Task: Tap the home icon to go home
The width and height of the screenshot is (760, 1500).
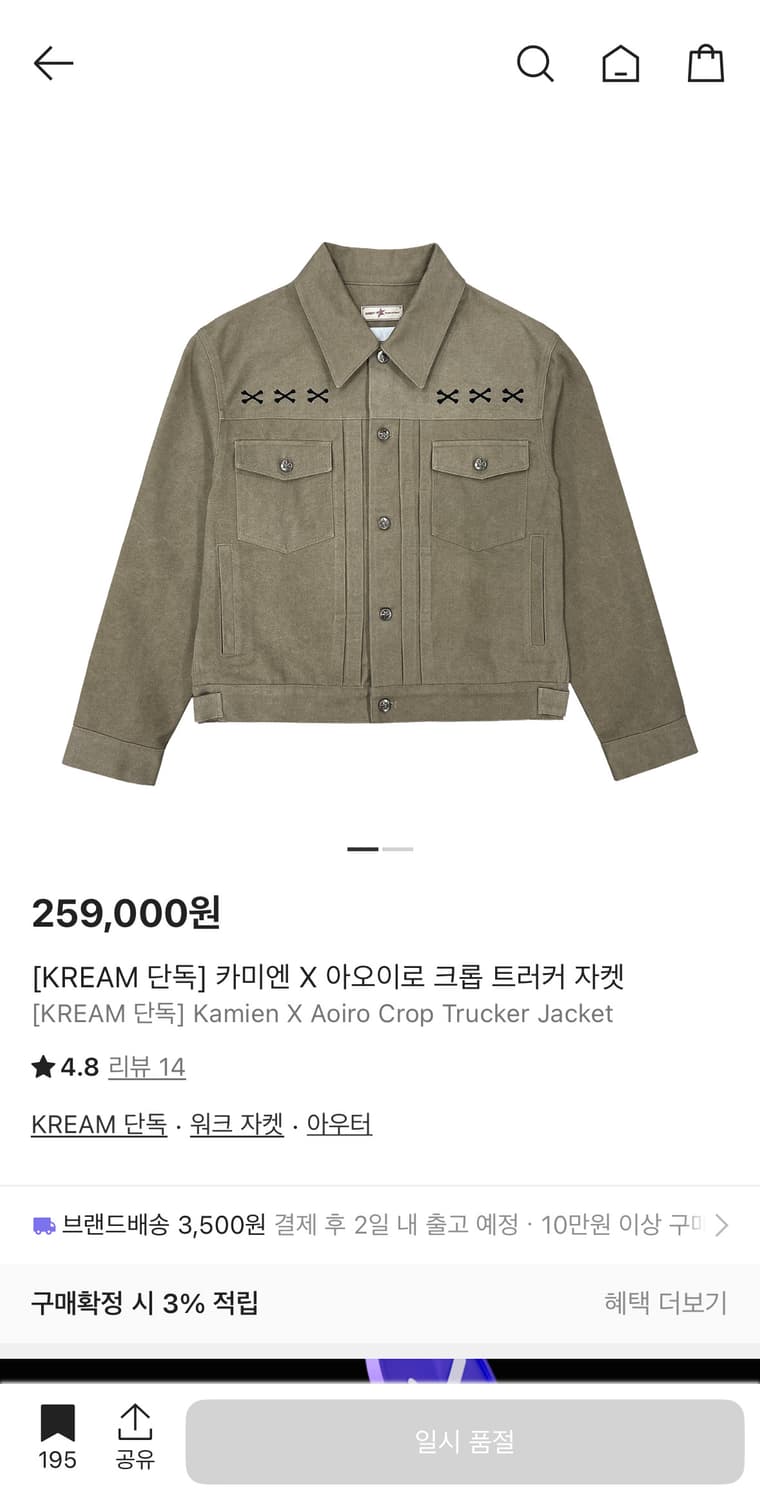Action: coord(620,63)
